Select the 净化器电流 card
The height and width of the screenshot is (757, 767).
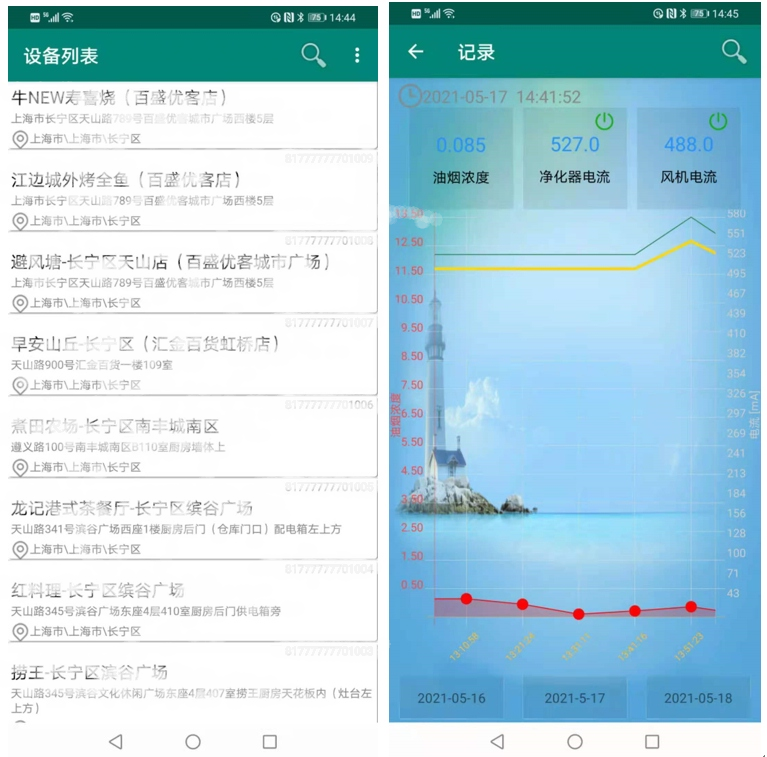pyautogui.click(x=574, y=158)
